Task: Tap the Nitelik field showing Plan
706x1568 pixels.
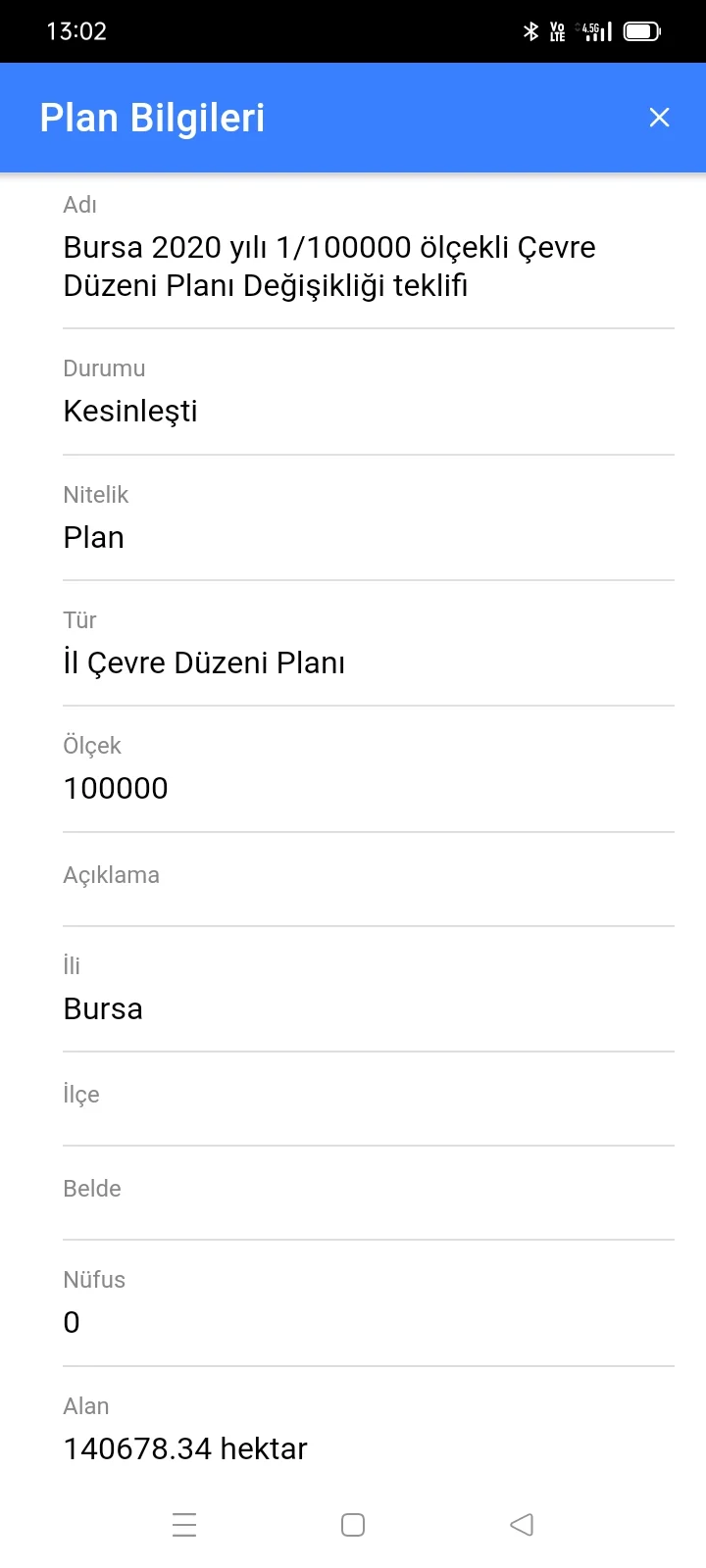Action: (x=93, y=537)
